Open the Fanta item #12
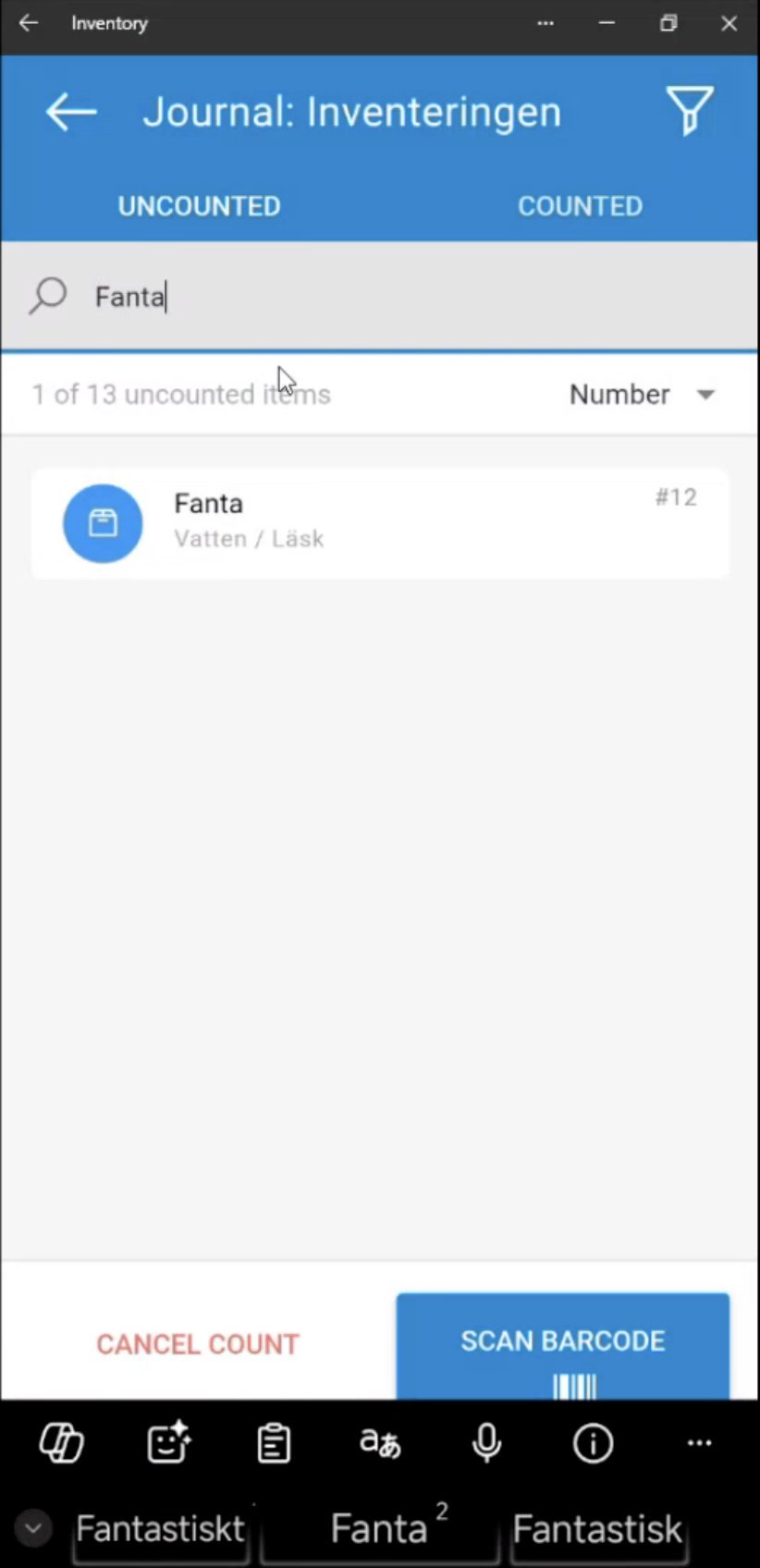Image resolution: width=760 pixels, height=1568 pixels. [380, 523]
